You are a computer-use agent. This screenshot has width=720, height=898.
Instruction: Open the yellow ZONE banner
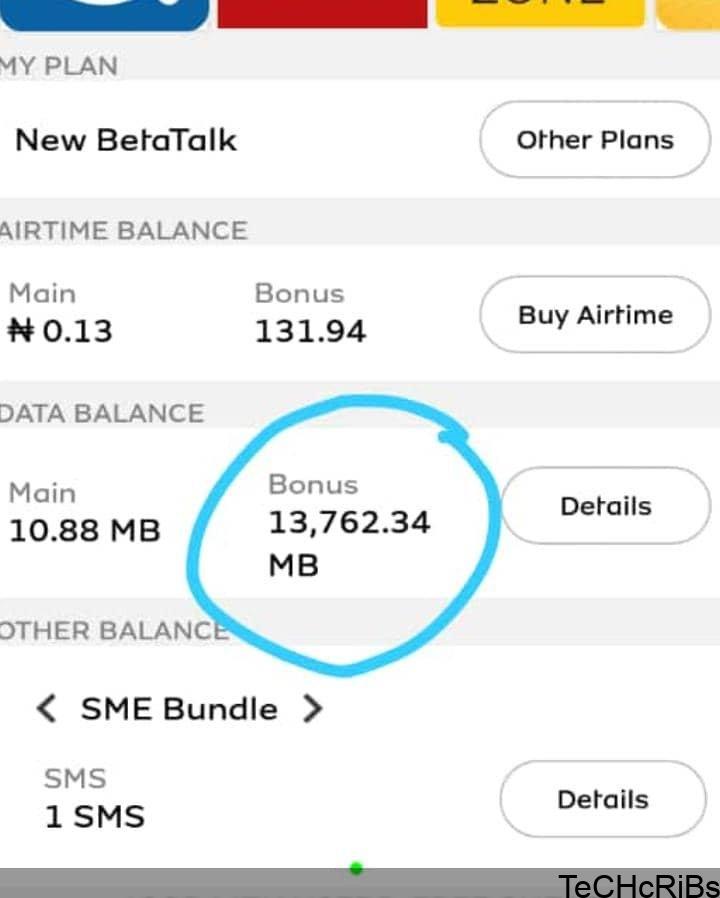tap(540, 12)
